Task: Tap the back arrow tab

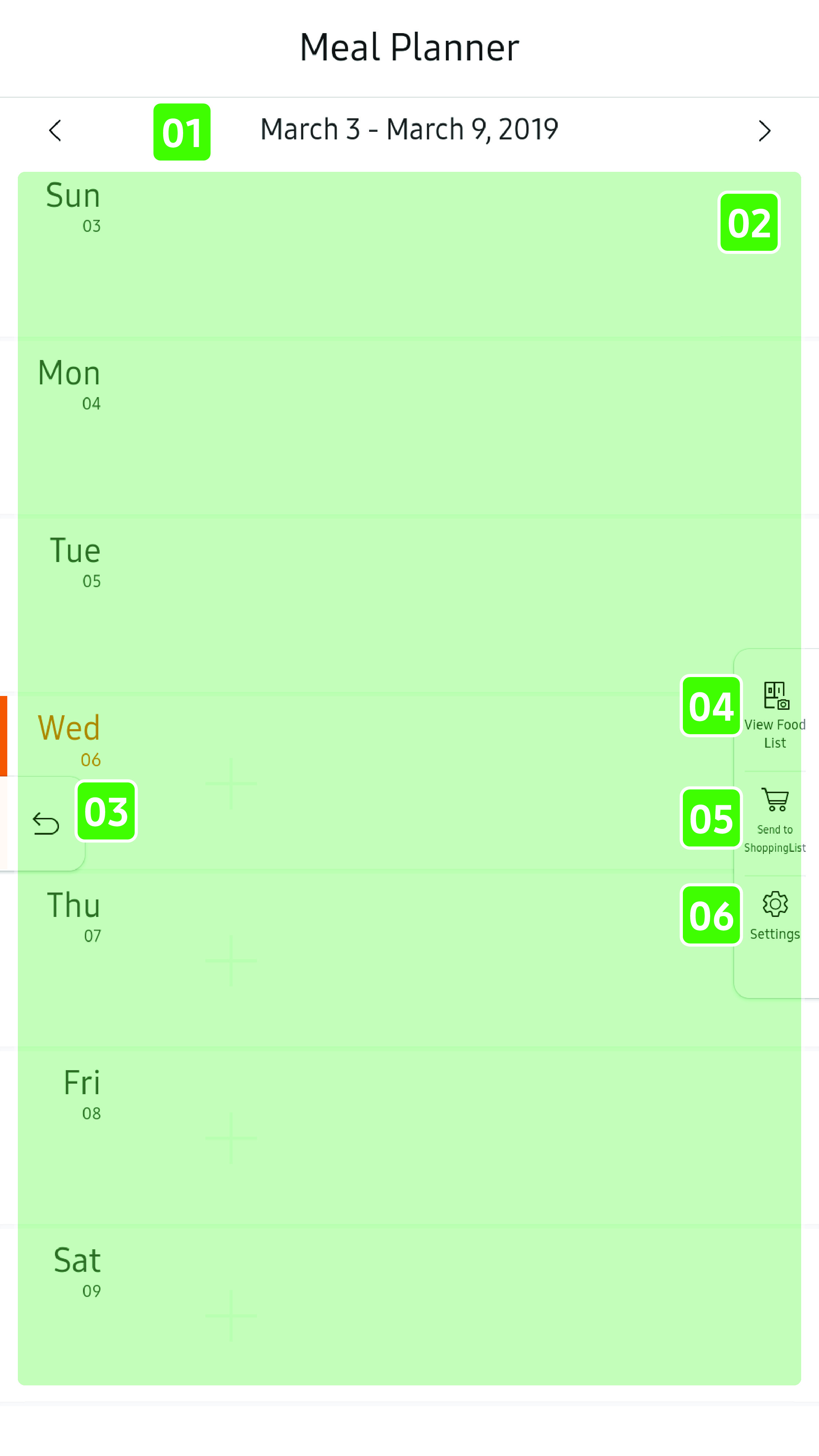Action: tap(46, 823)
